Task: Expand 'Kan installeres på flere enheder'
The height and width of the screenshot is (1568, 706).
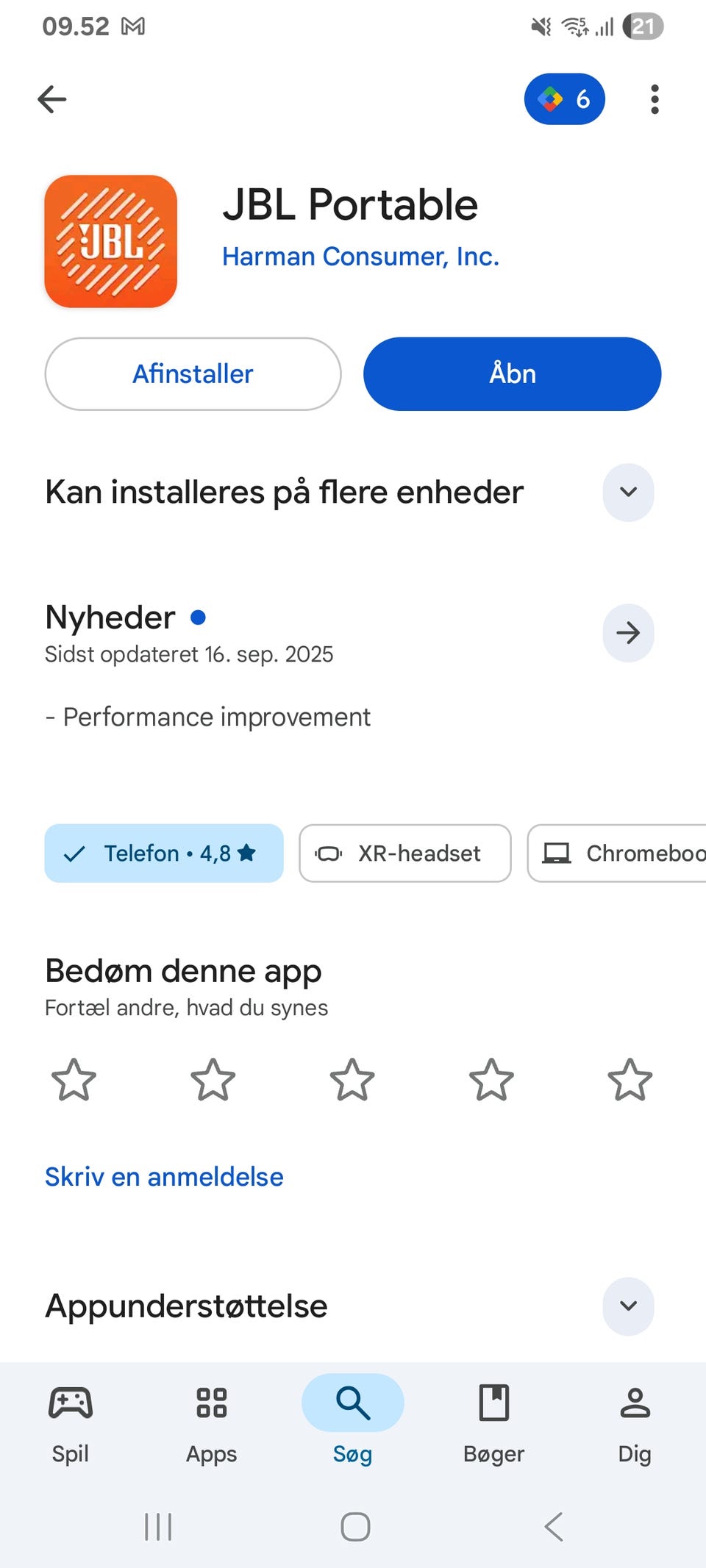Action: coord(627,493)
